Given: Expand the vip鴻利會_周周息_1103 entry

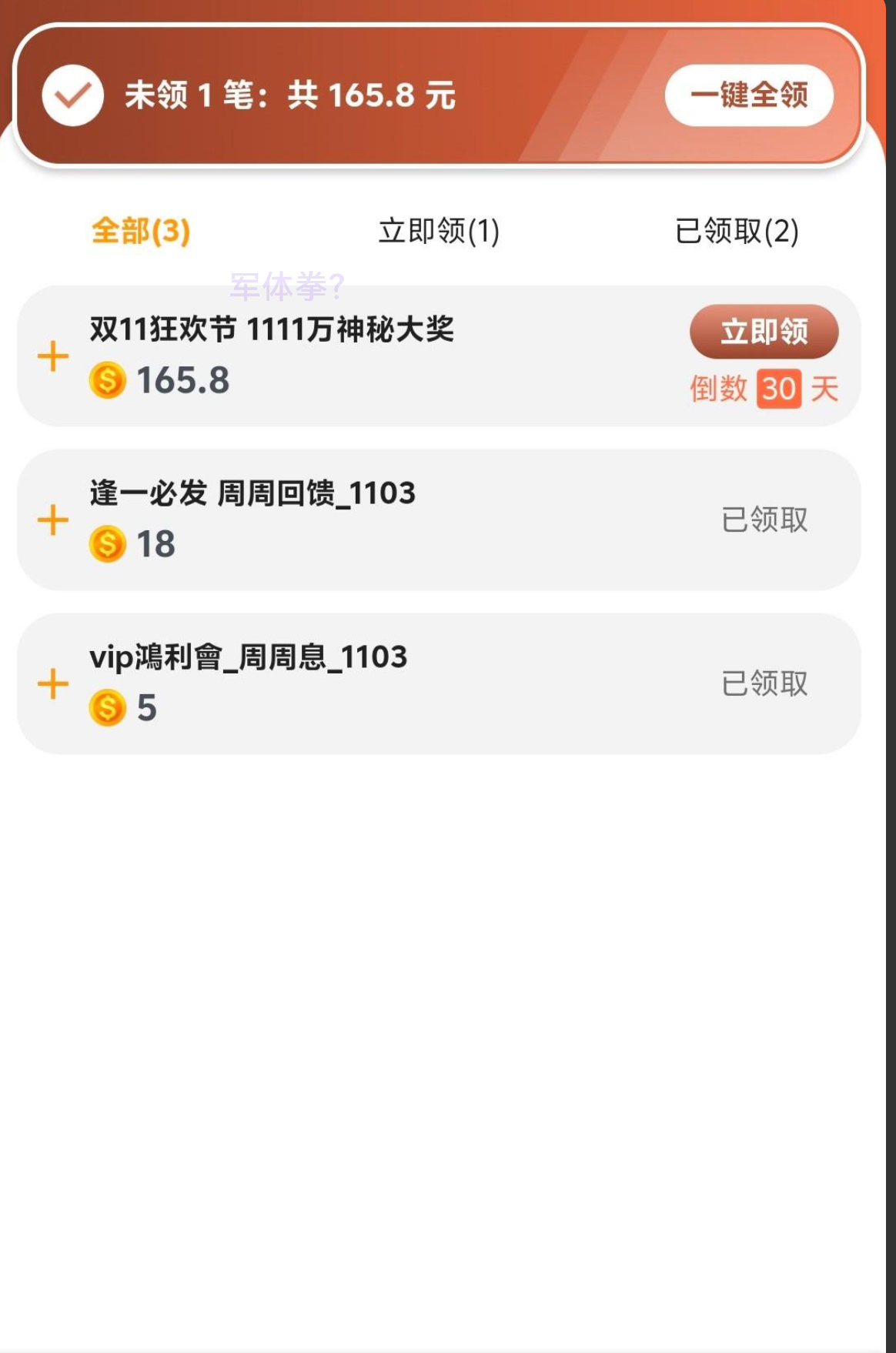Looking at the screenshot, I should tap(53, 684).
